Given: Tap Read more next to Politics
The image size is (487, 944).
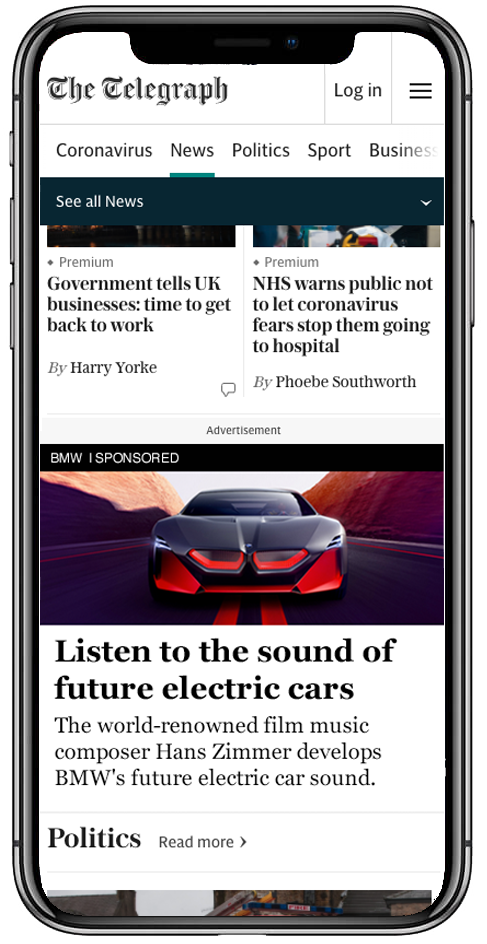Looking at the screenshot, I should click(202, 842).
